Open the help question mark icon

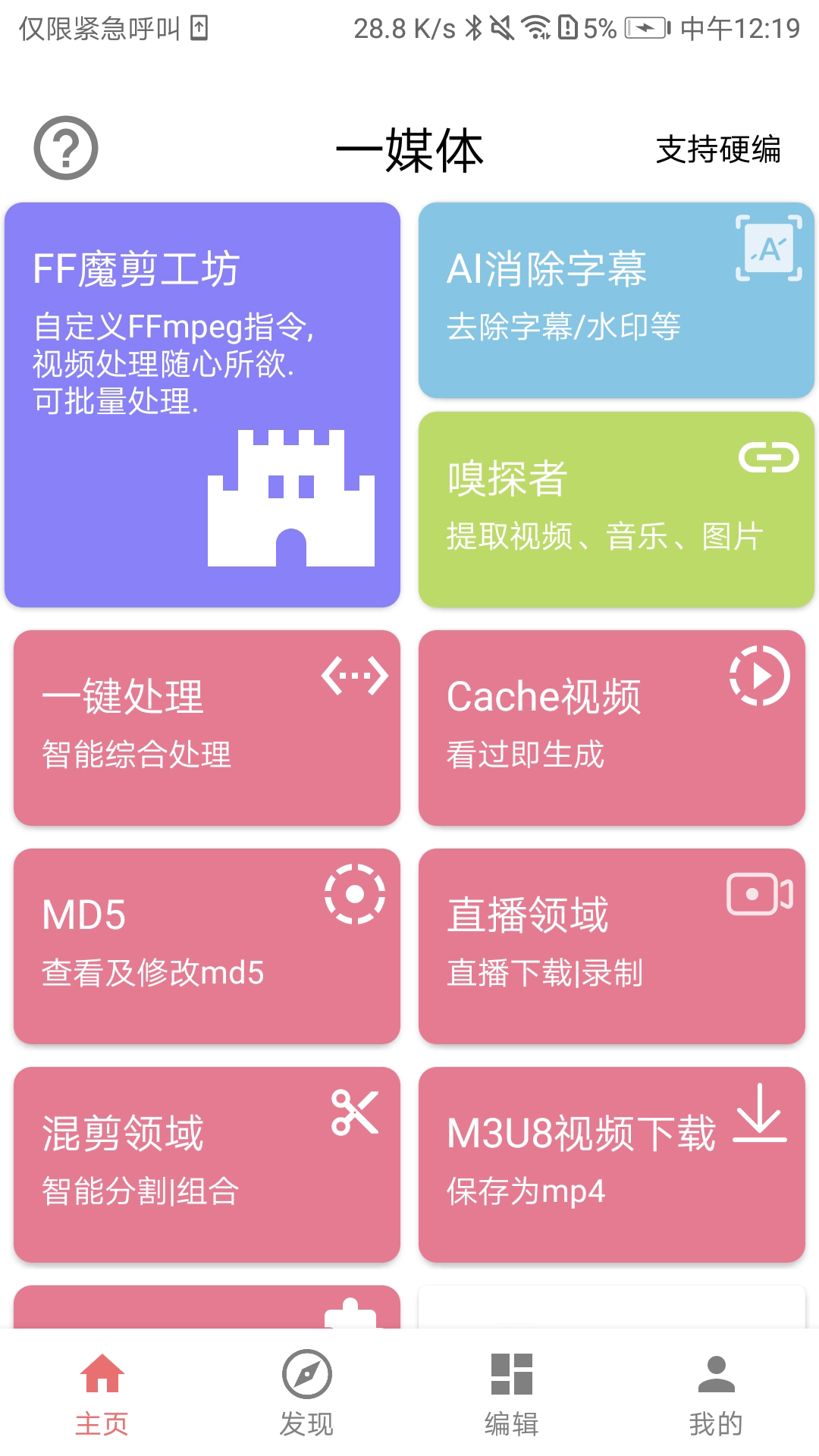point(64,149)
